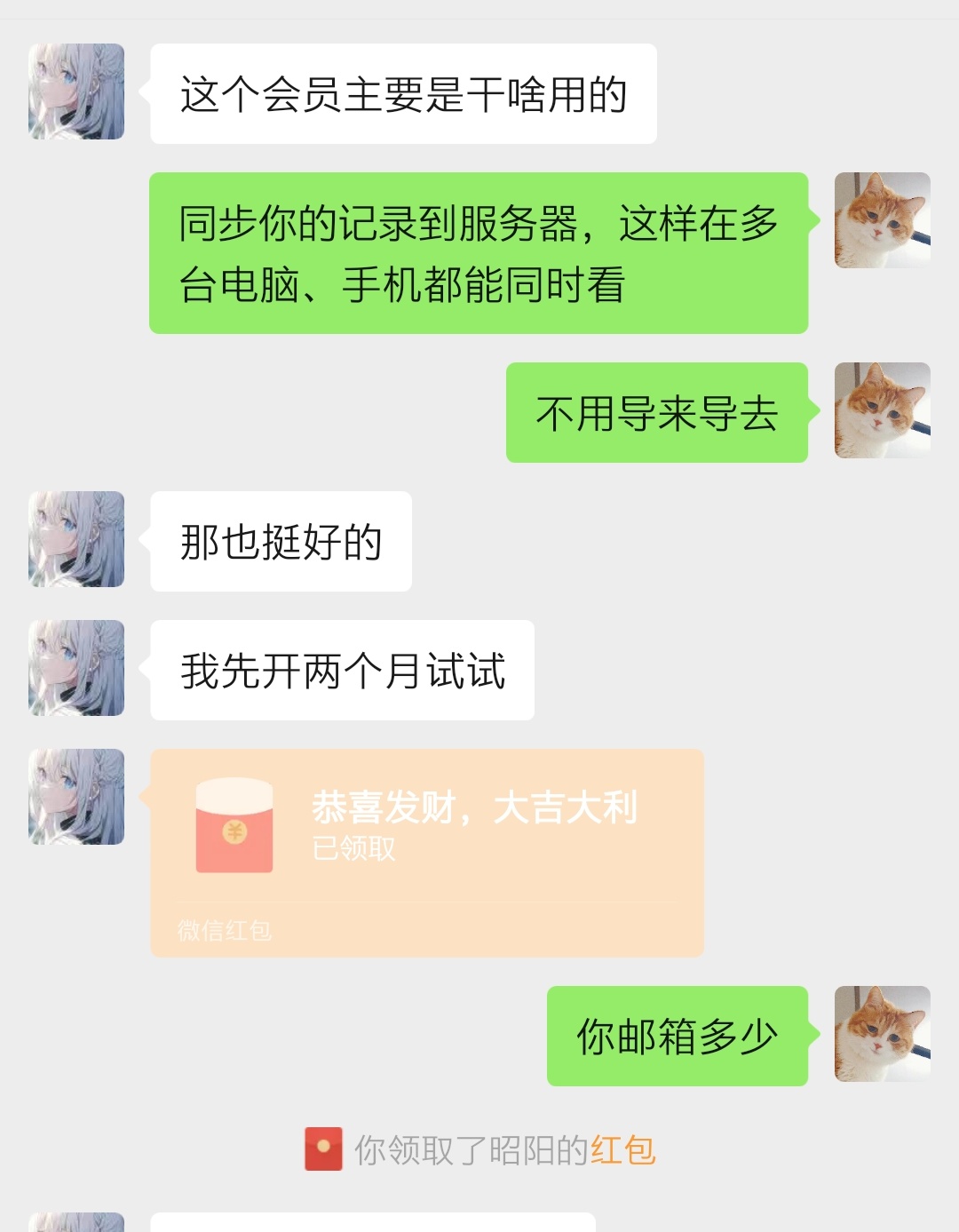The width and height of the screenshot is (959, 1232).
Task: Open avatar beside 这个会员主要是干啥用的 message
Action: [76, 91]
